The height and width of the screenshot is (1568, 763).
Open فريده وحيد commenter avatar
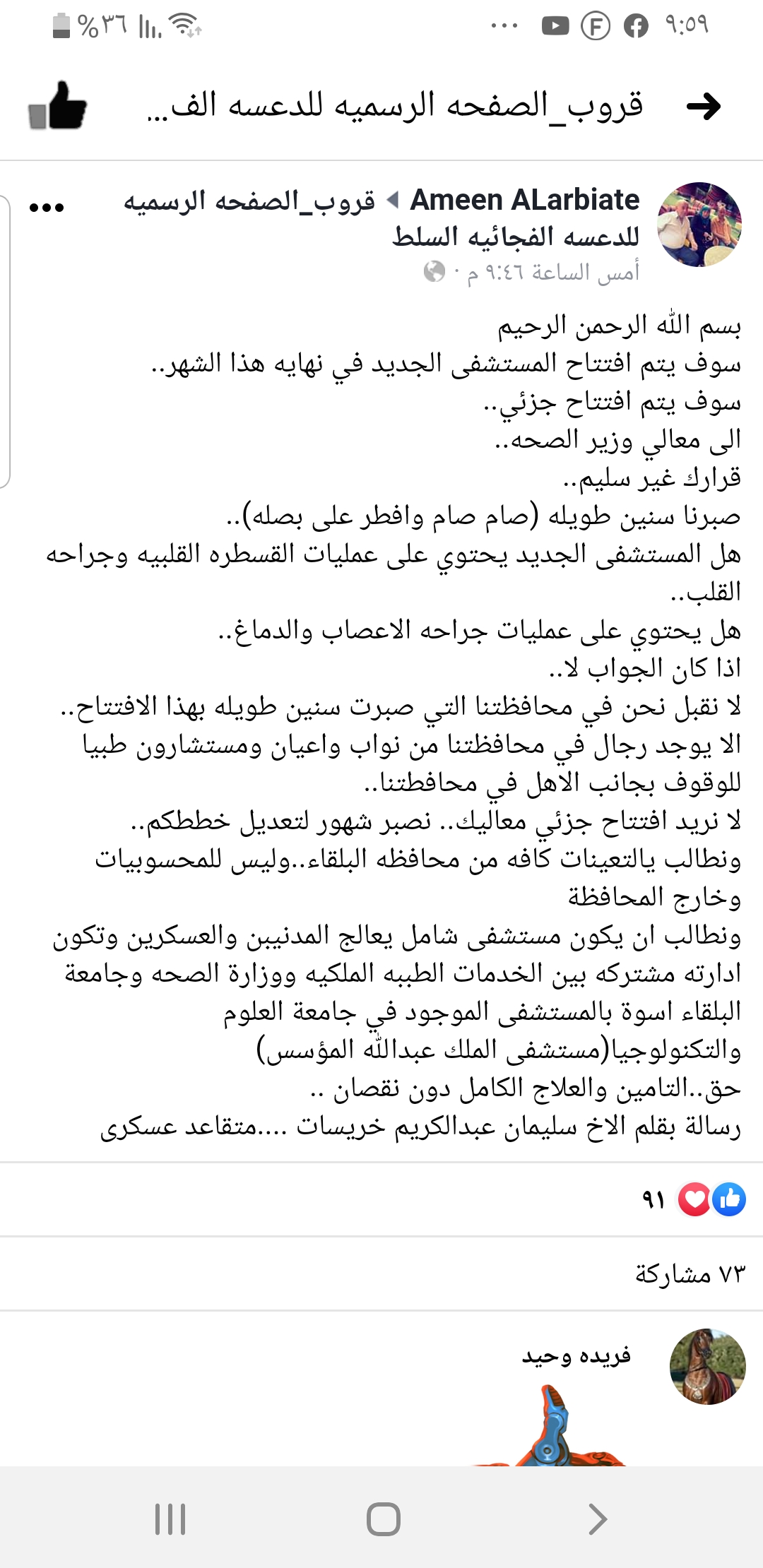pos(707,1366)
